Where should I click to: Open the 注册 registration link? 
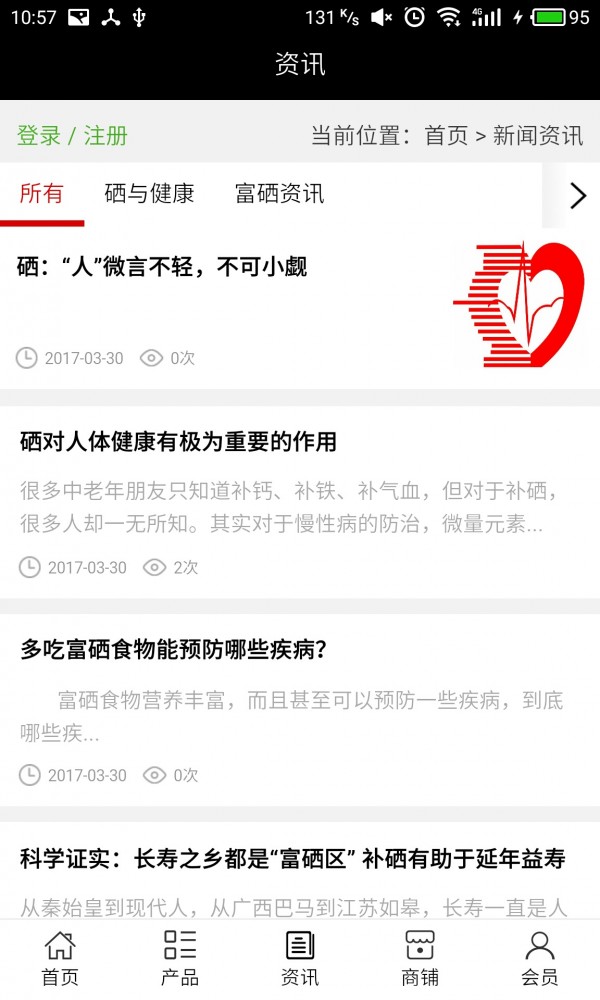106,136
